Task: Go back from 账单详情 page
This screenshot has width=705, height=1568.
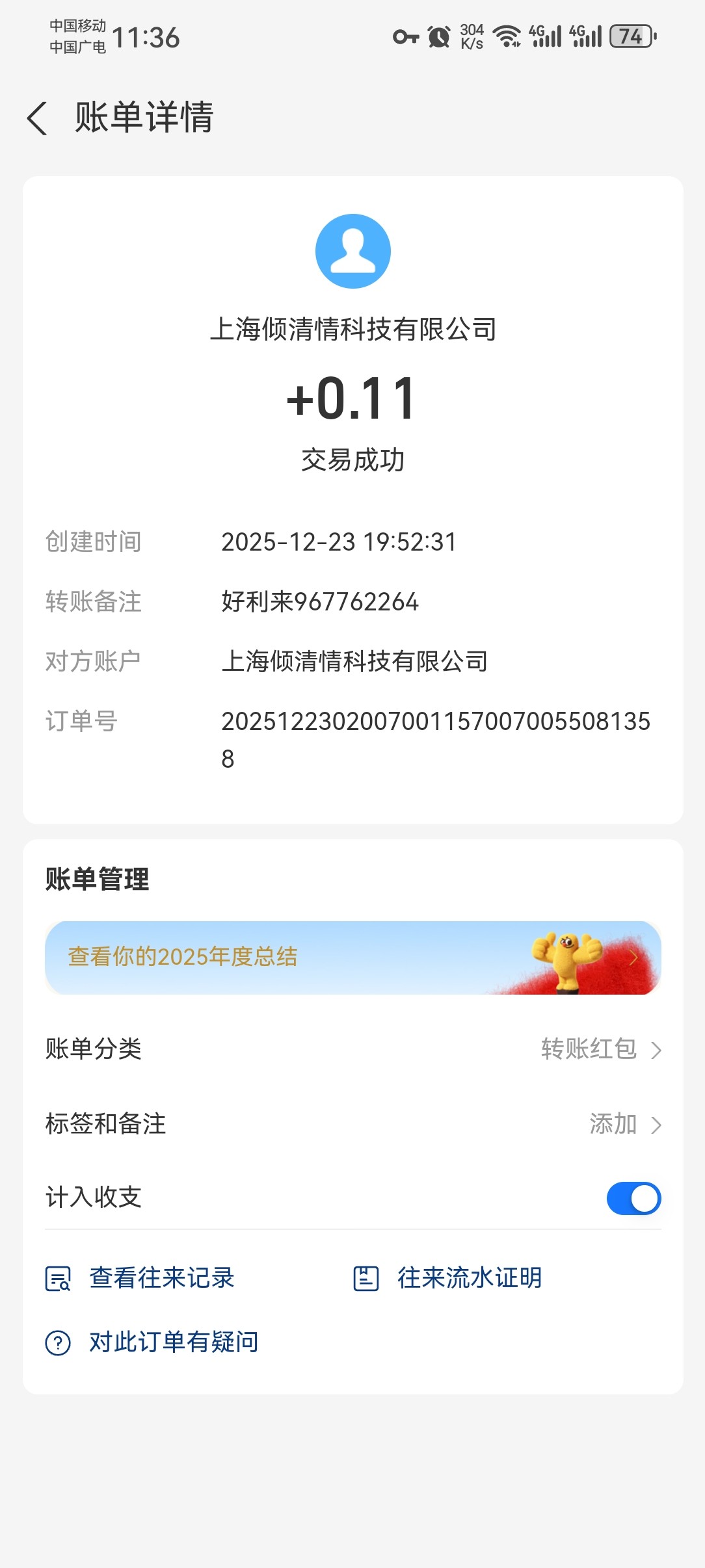Action: (38, 118)
